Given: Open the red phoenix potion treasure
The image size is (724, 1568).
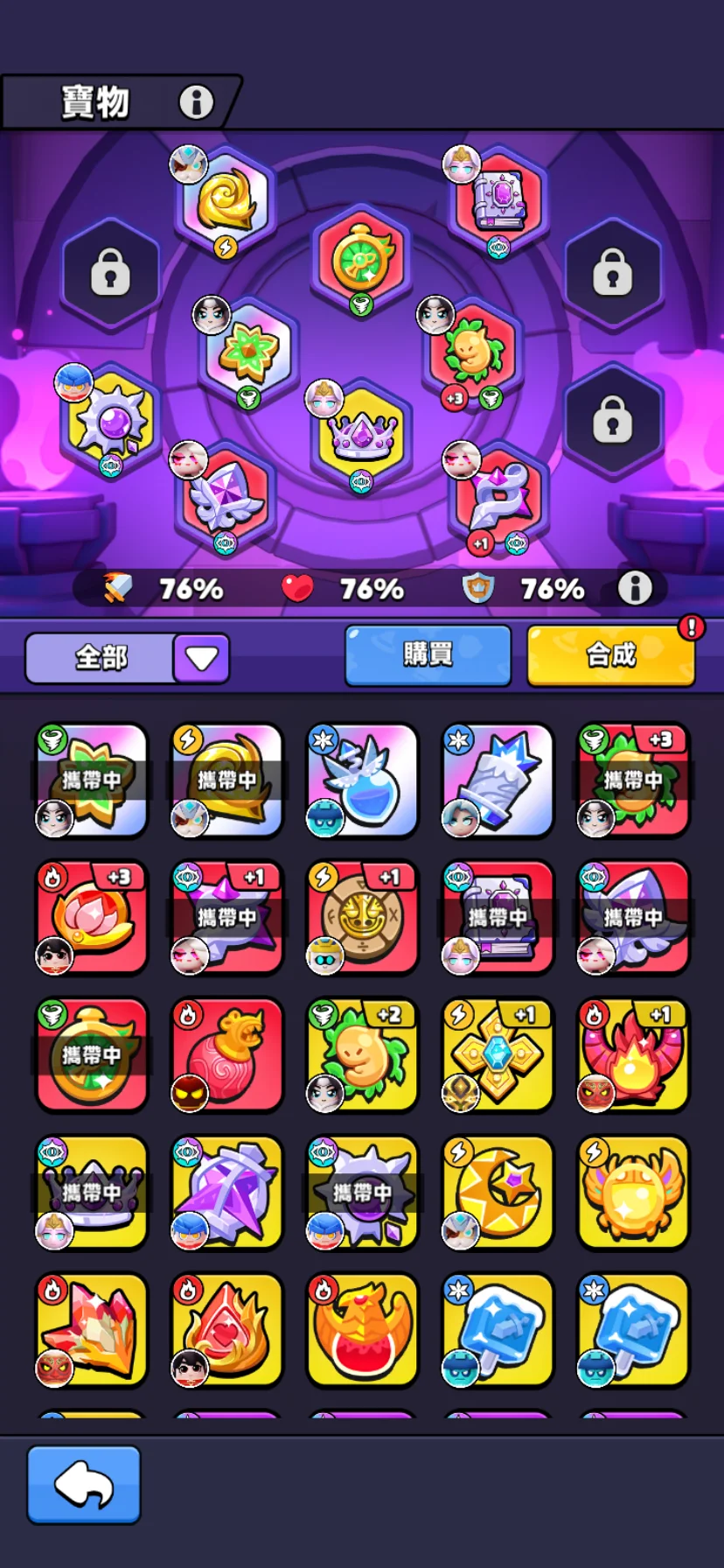Looking at the screenshot, I should (x=362, y=1329).
